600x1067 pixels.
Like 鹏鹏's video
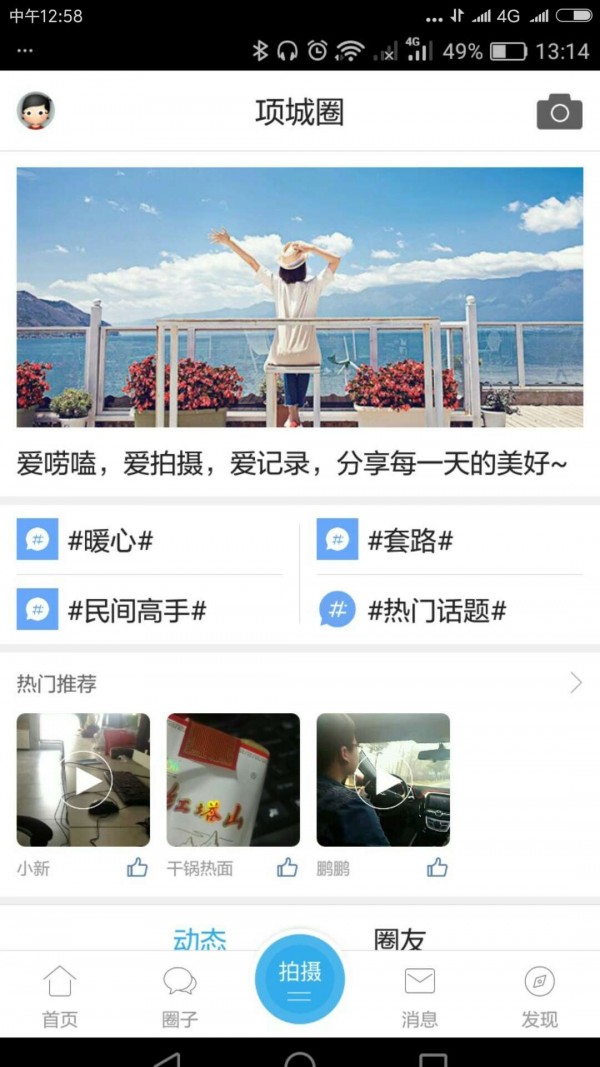(437, 867)
